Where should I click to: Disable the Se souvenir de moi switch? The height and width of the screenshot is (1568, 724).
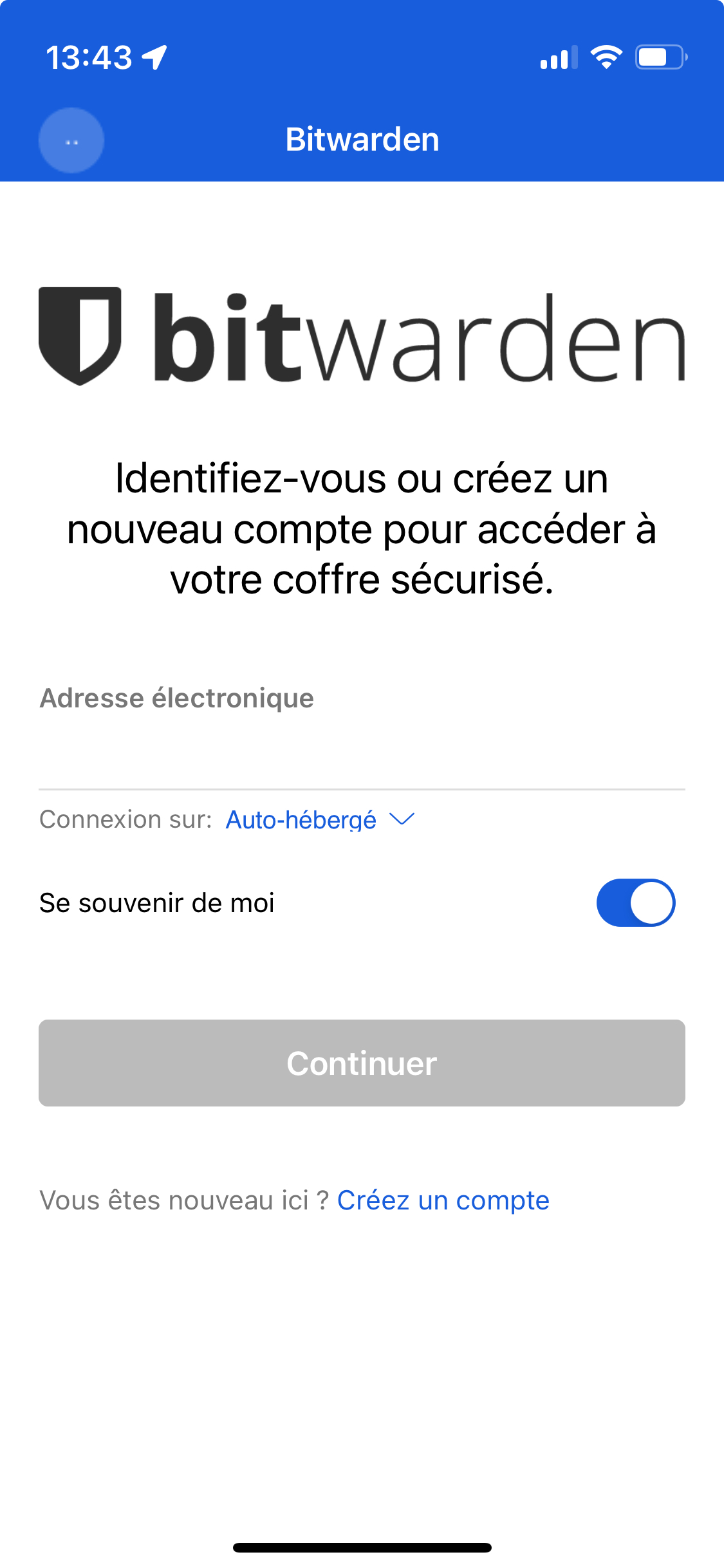(635, 902)
